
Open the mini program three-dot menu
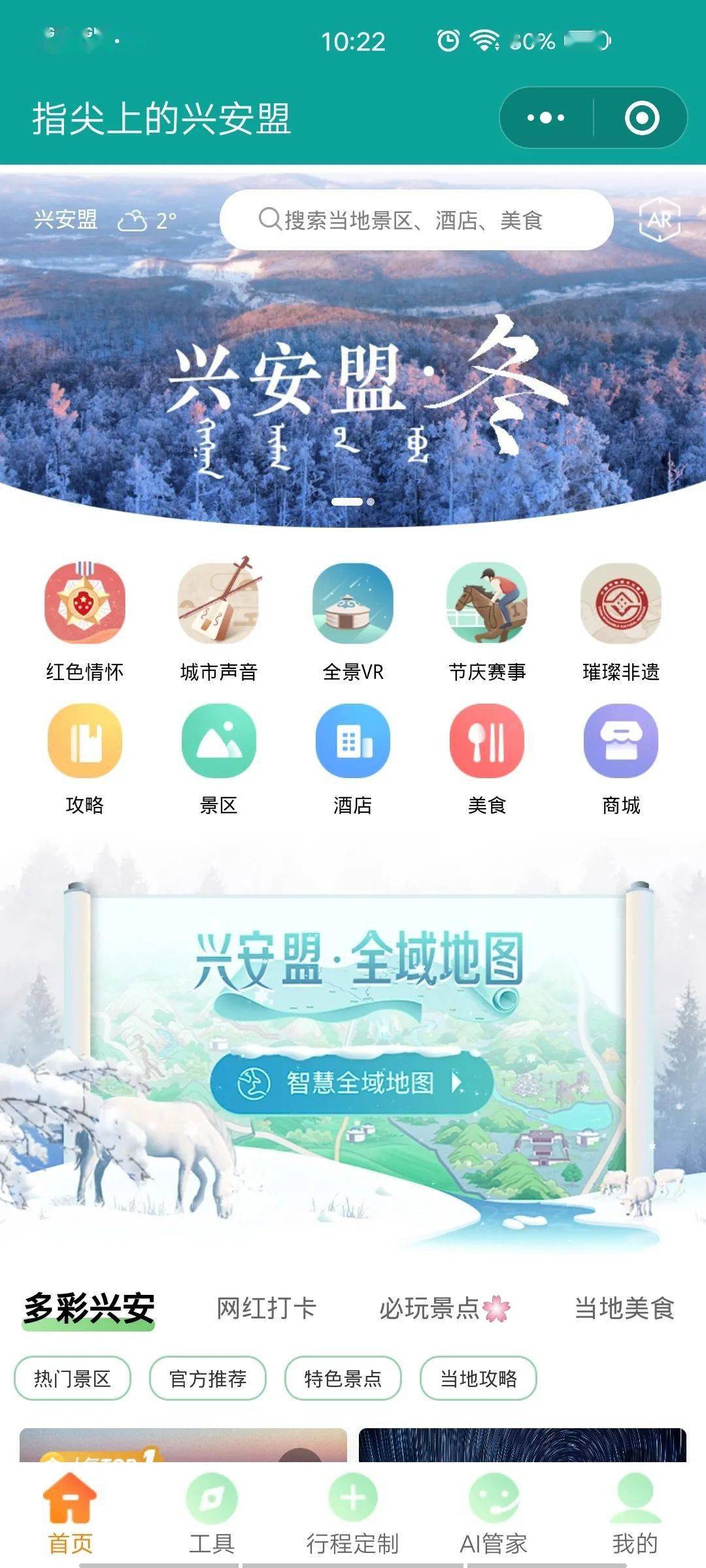click(x=546, y=118)
